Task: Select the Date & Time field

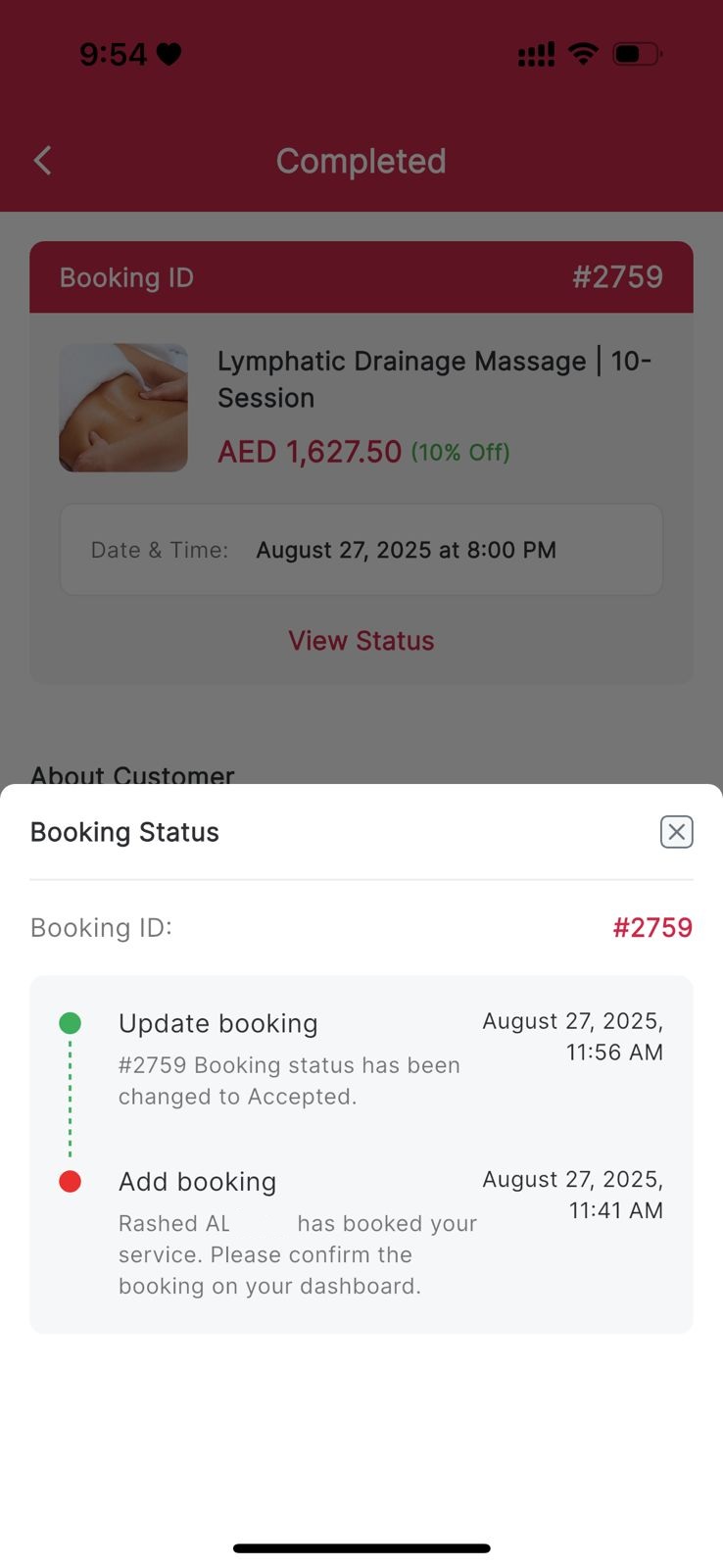Action: pos(361,550)
